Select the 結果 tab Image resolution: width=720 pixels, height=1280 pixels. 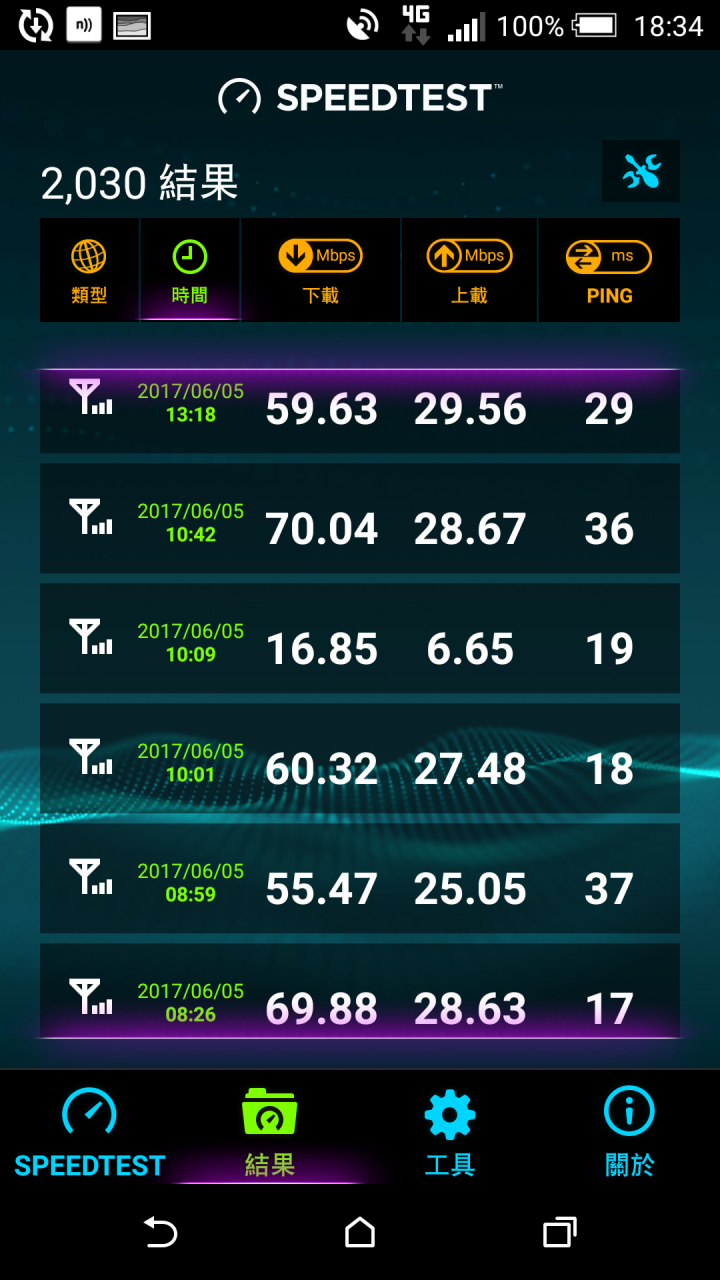[x=270, y=1132]
